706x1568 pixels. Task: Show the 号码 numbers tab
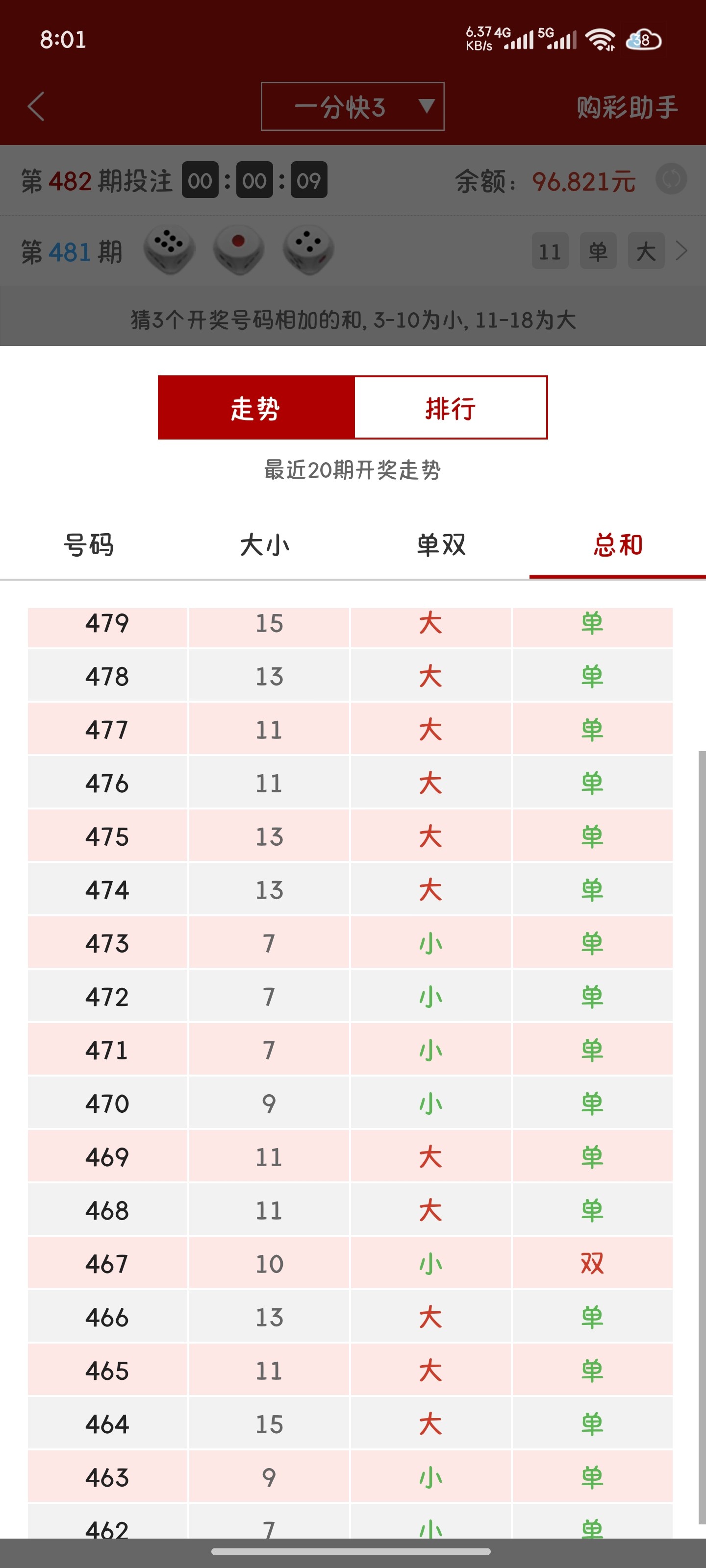(x=88, y=545)
